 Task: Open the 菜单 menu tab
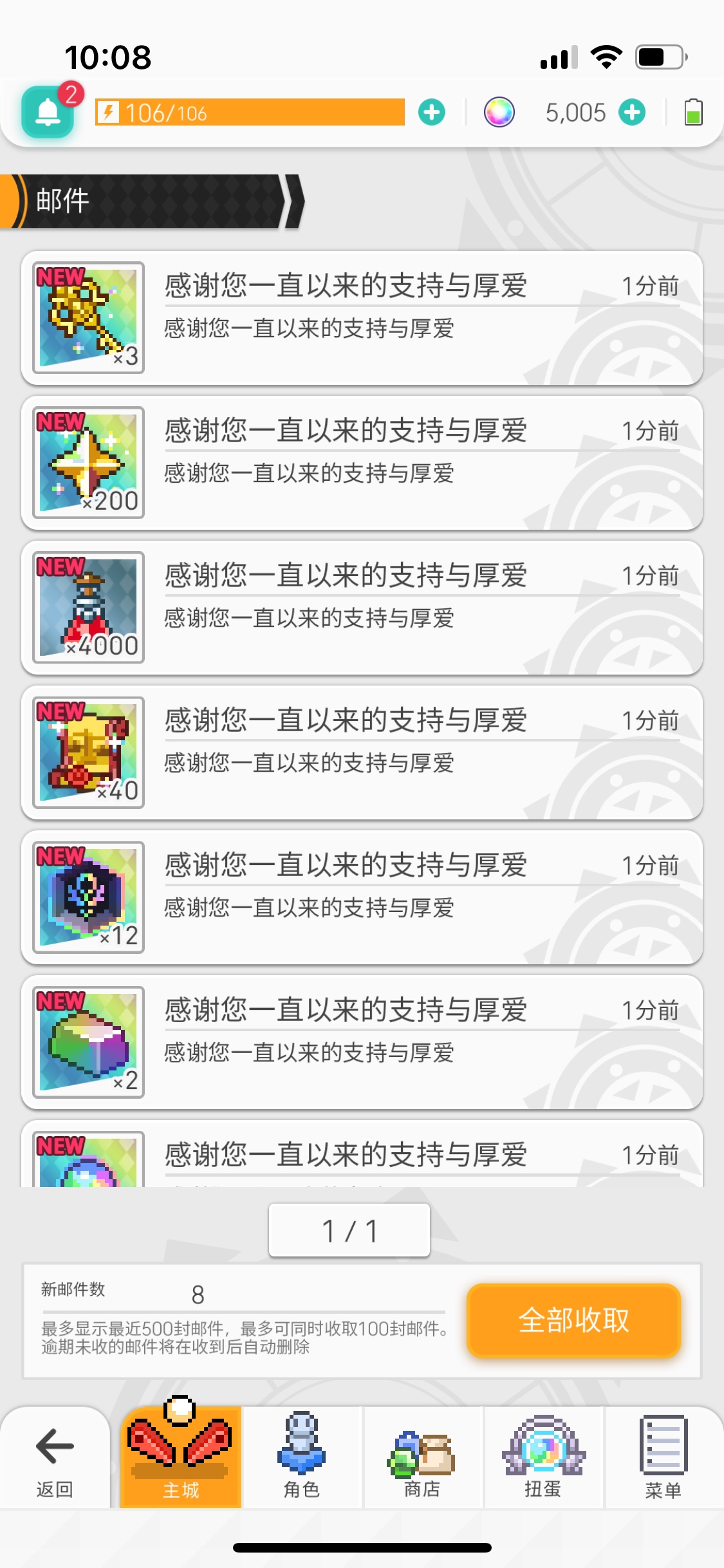(x=664, y=1459)
